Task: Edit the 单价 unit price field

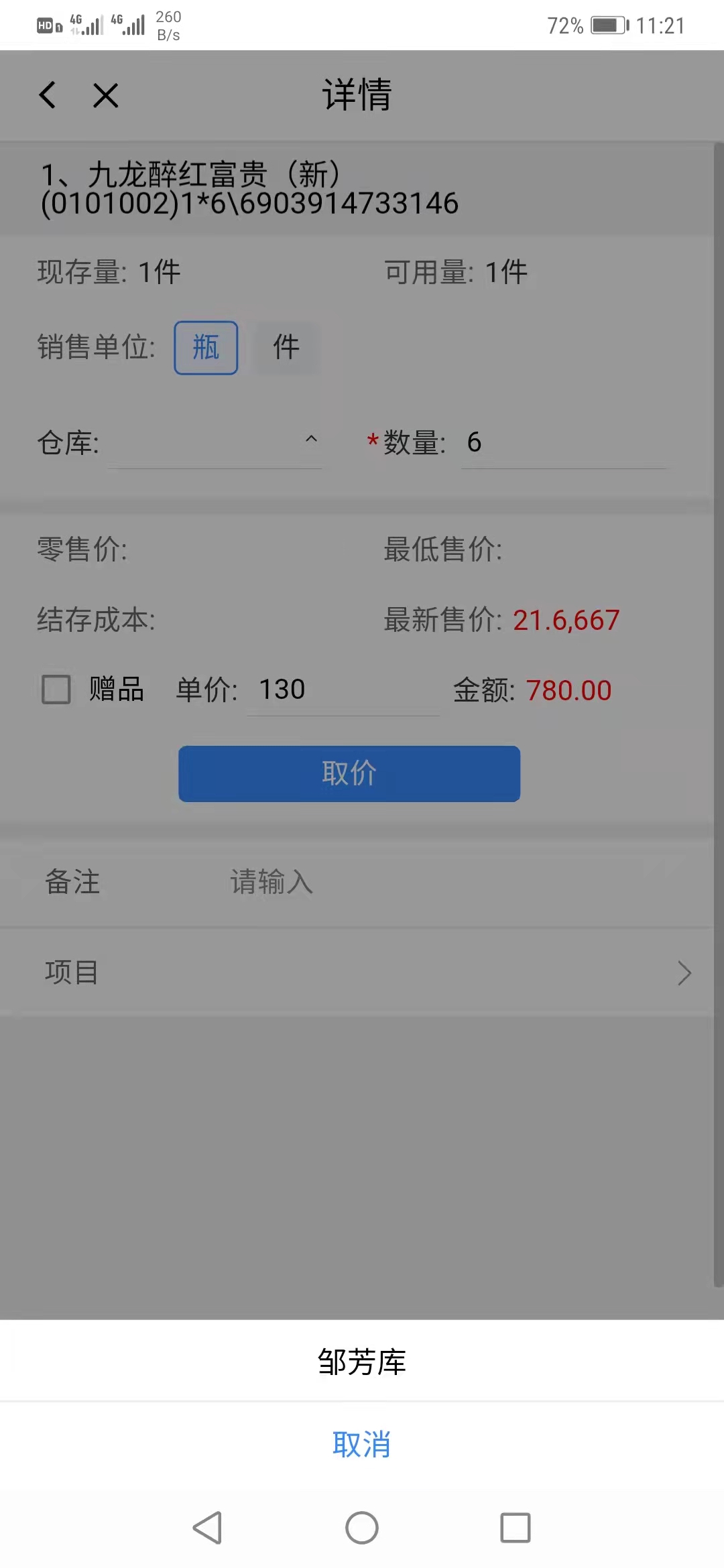Action: click(342, 690)
